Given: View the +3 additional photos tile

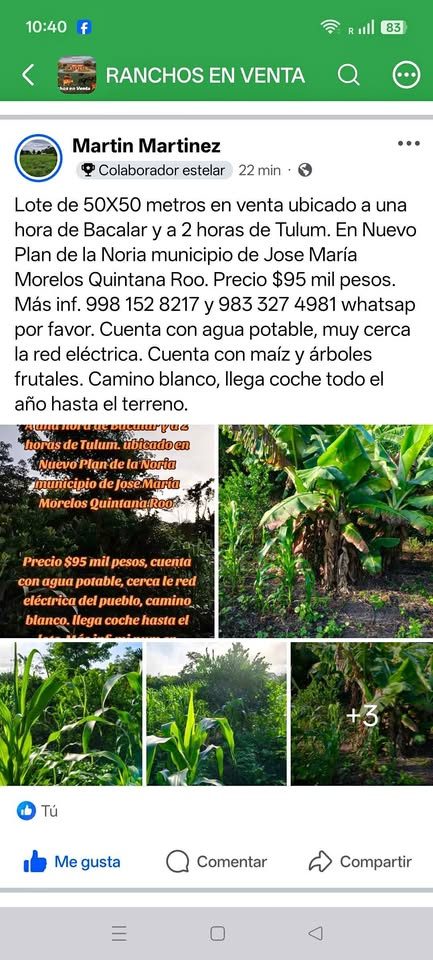Looking at the screenshot, I should tap(362, 713).
